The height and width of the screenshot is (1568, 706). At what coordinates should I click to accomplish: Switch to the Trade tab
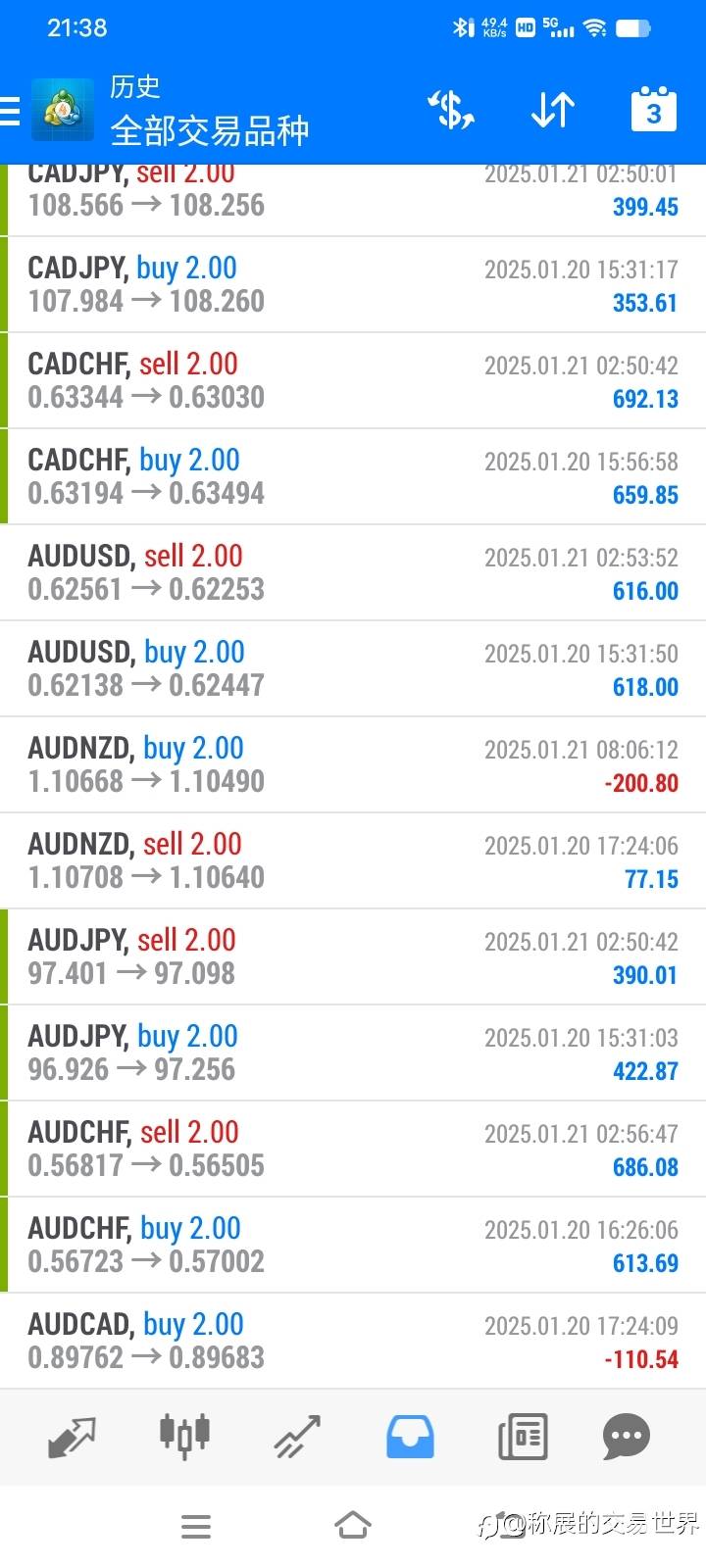(x=297, y=1436)
